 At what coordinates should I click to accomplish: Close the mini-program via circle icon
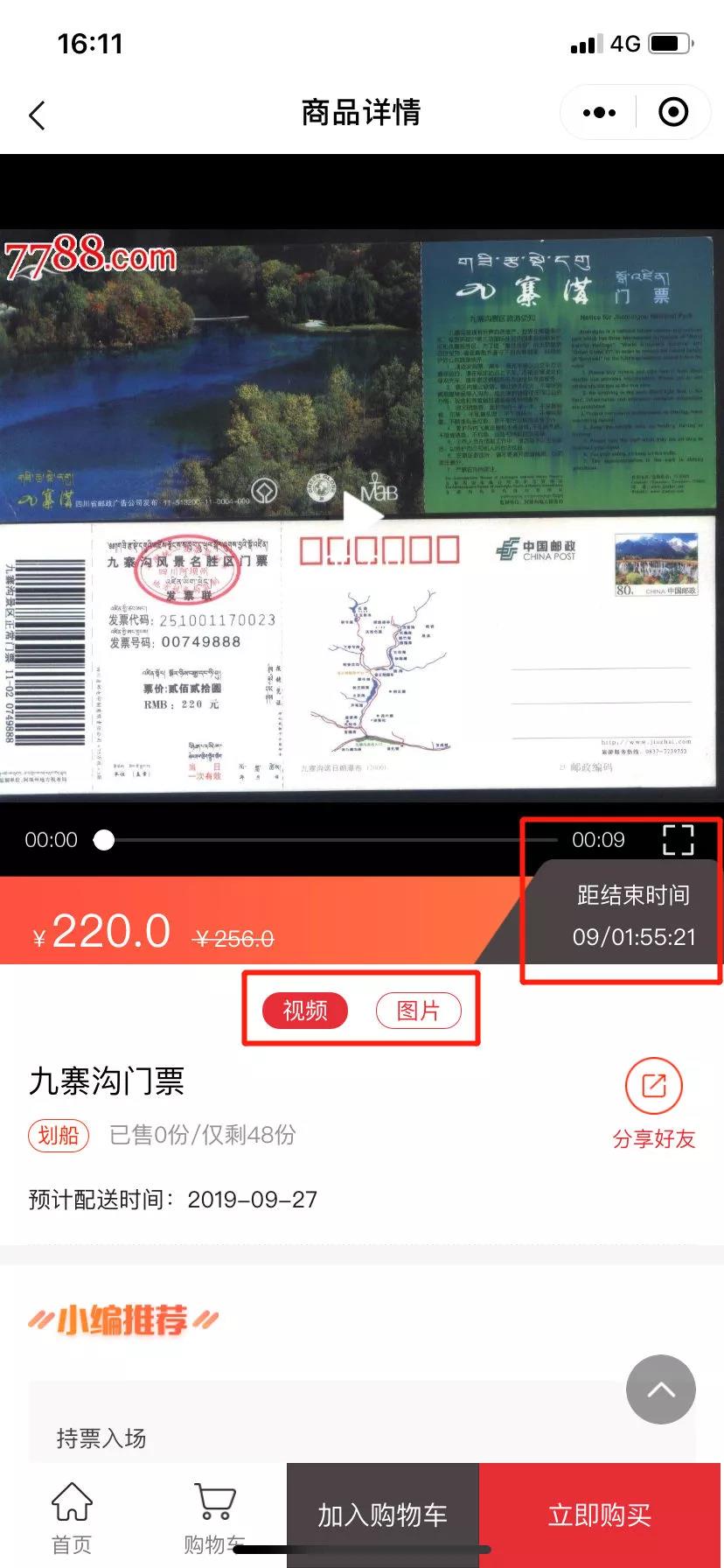point(672,113)
